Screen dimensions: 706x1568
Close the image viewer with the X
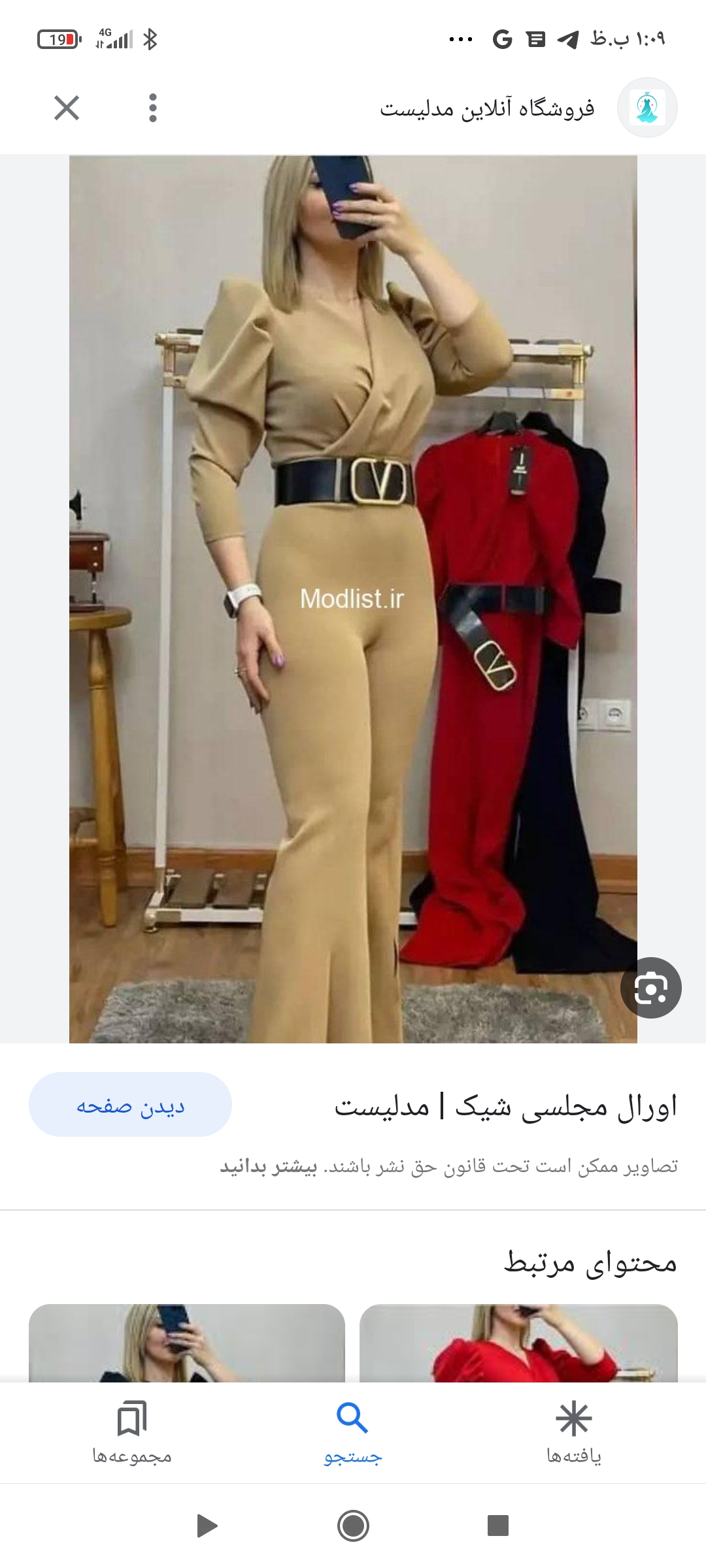pyautogui.click(x=67, y=108)
